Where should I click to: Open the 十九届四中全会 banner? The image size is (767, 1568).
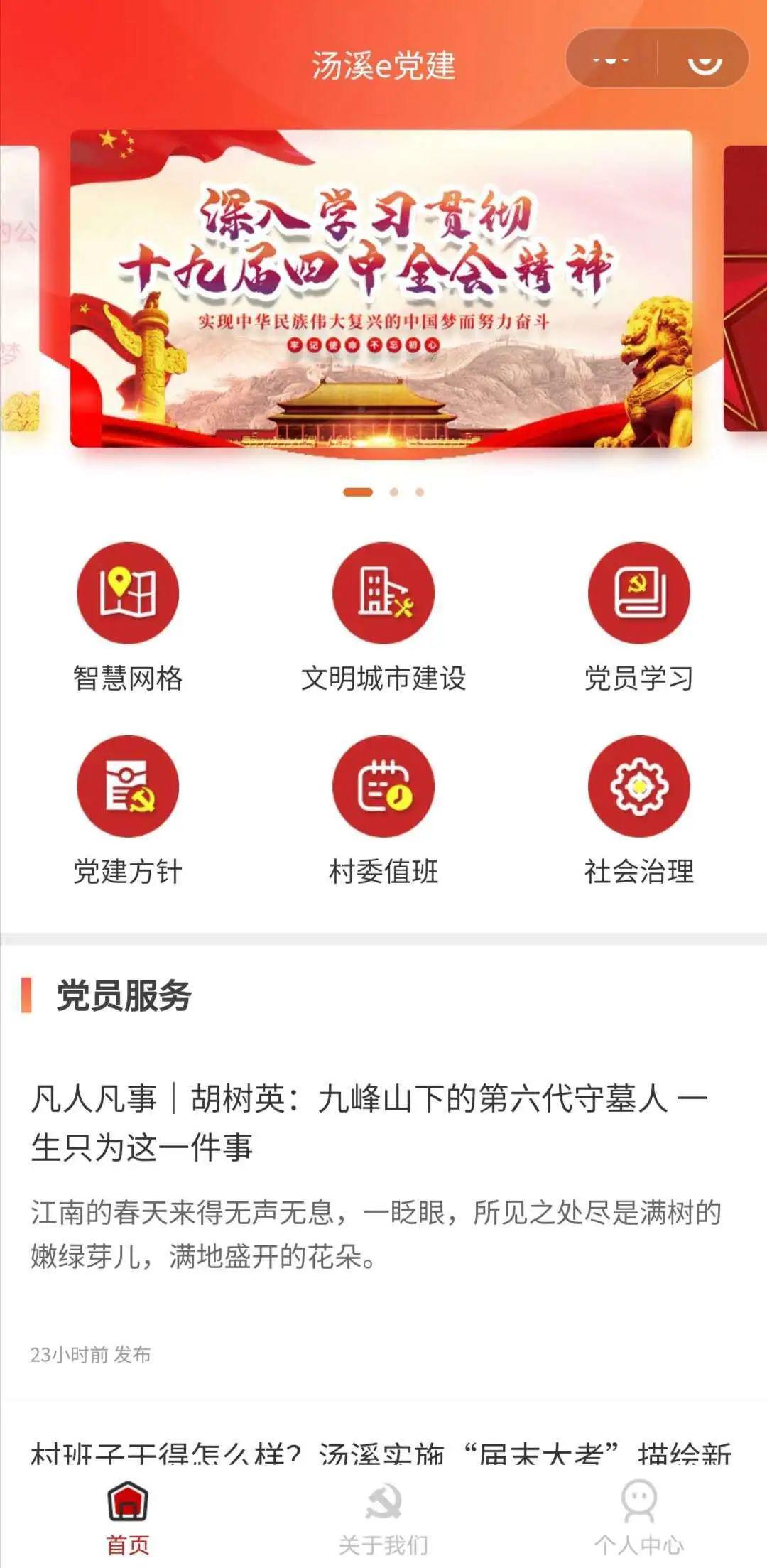(381, 288)
